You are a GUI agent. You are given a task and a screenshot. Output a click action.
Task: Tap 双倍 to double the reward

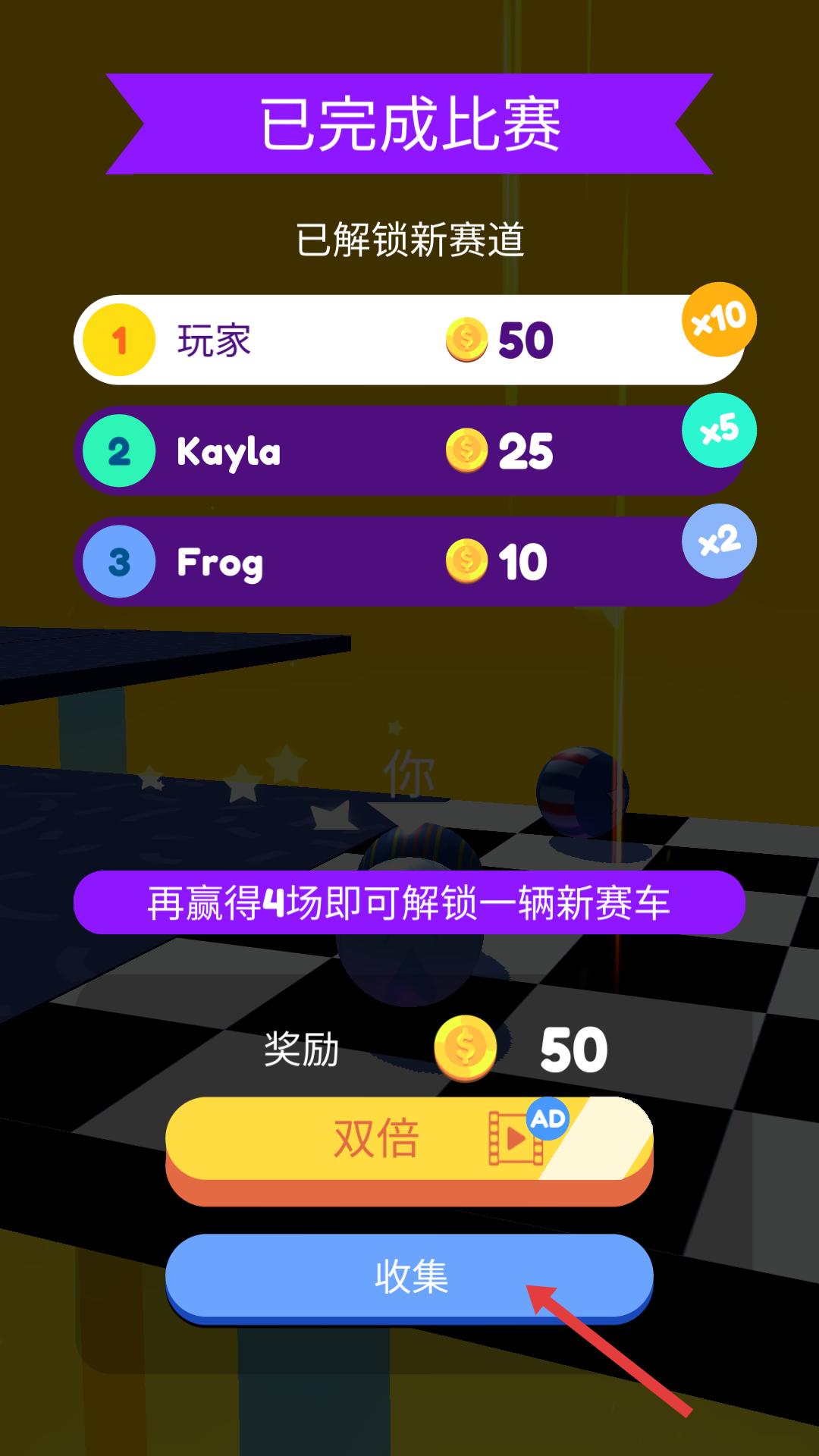[408, 1140]
